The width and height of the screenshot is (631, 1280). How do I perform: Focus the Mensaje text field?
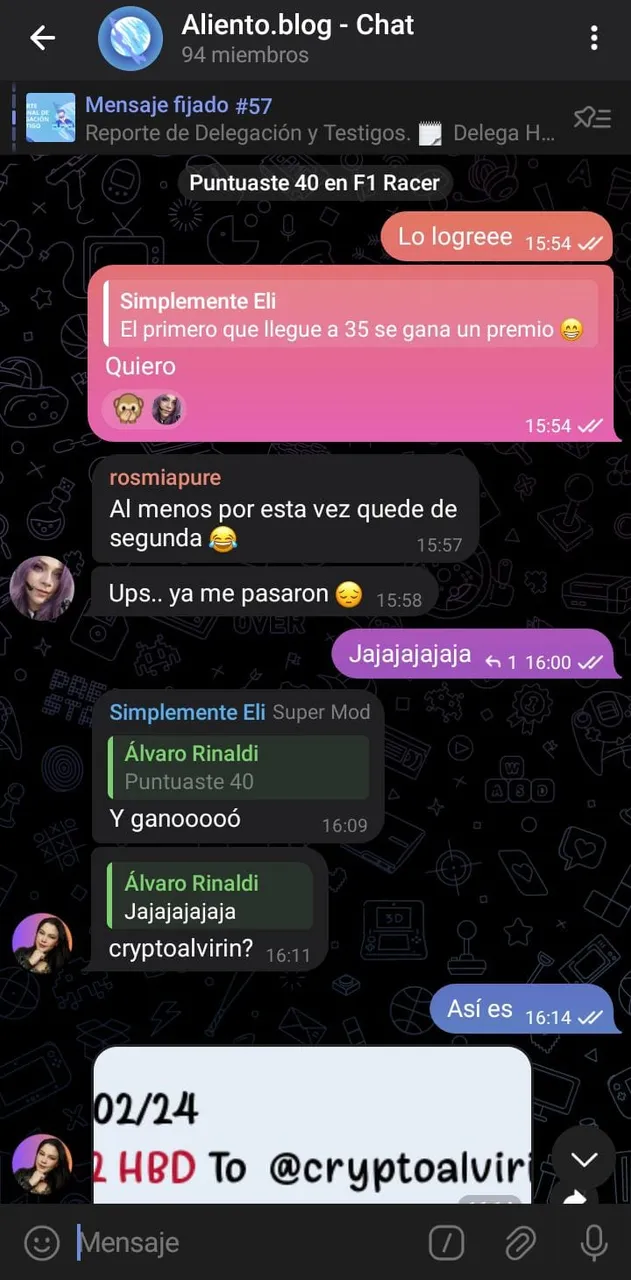point(240,1243)
